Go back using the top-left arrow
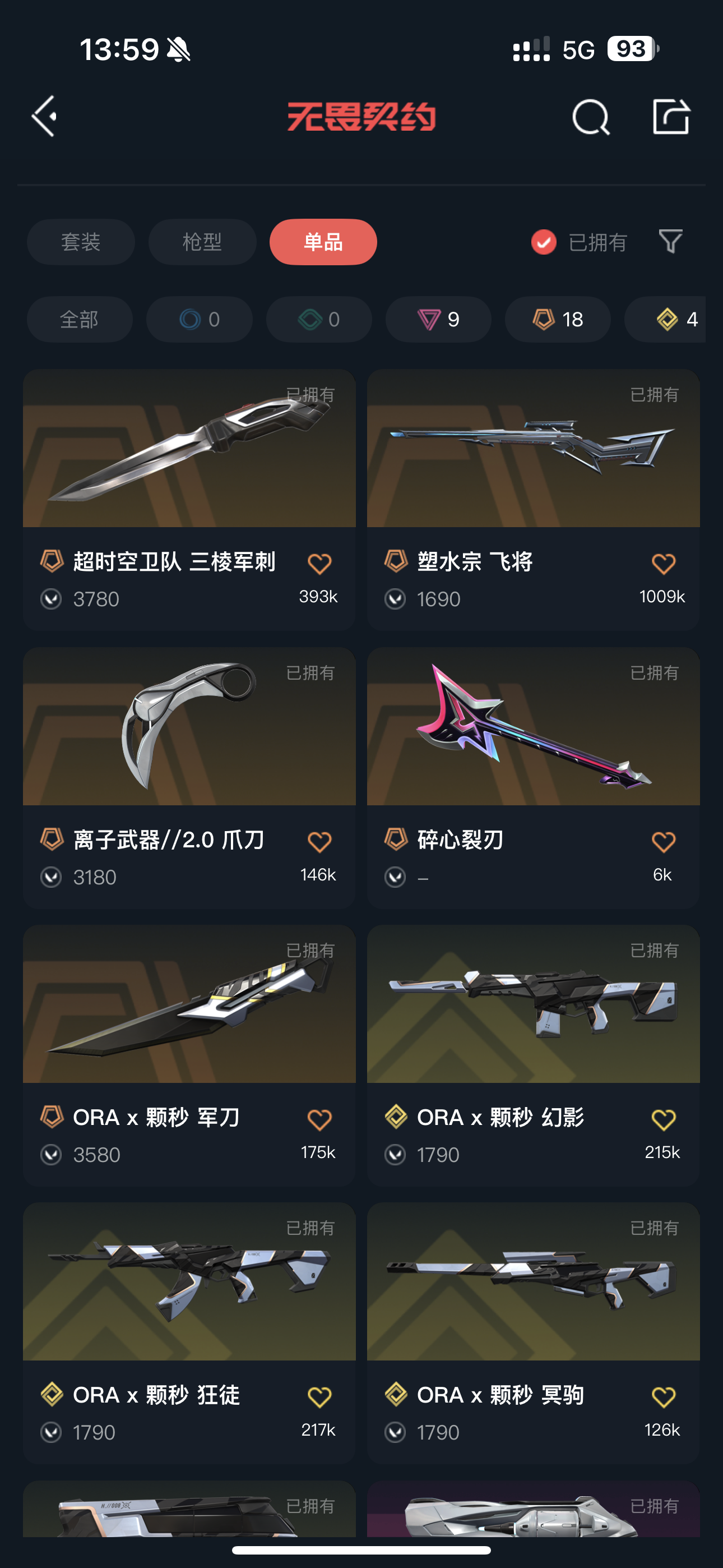The height and width of the screenshot is (1568, 723). click(44, 116)
